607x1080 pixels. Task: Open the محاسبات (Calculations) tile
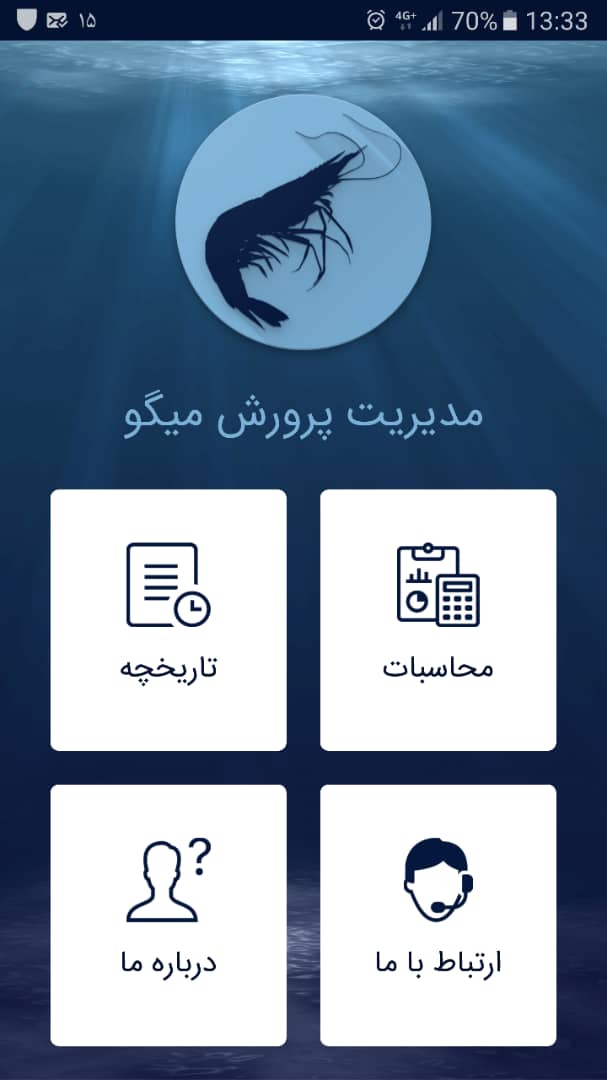438,619
